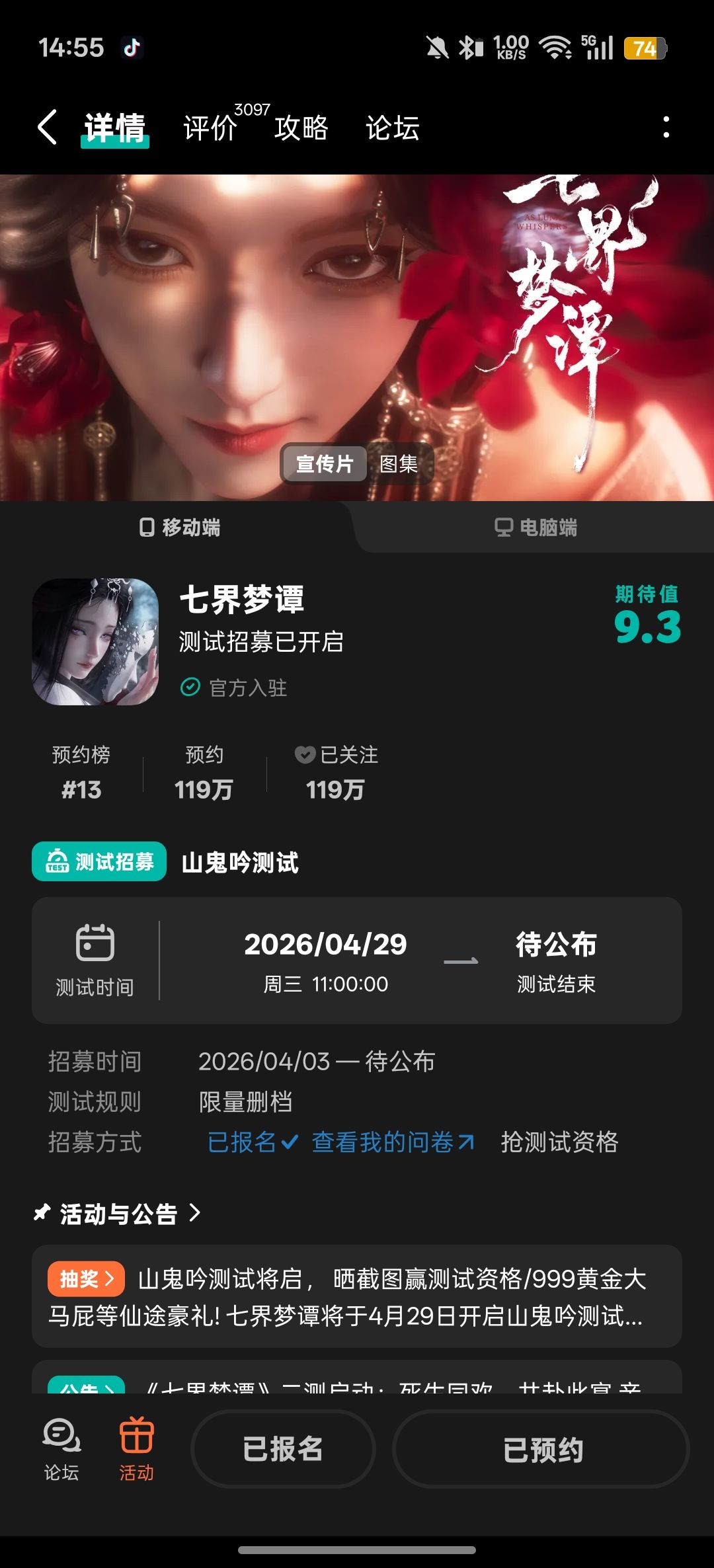Screen dimensions: 714x1568
Task: Tap the 已预约 reservation button
Action: [541, 1449]
